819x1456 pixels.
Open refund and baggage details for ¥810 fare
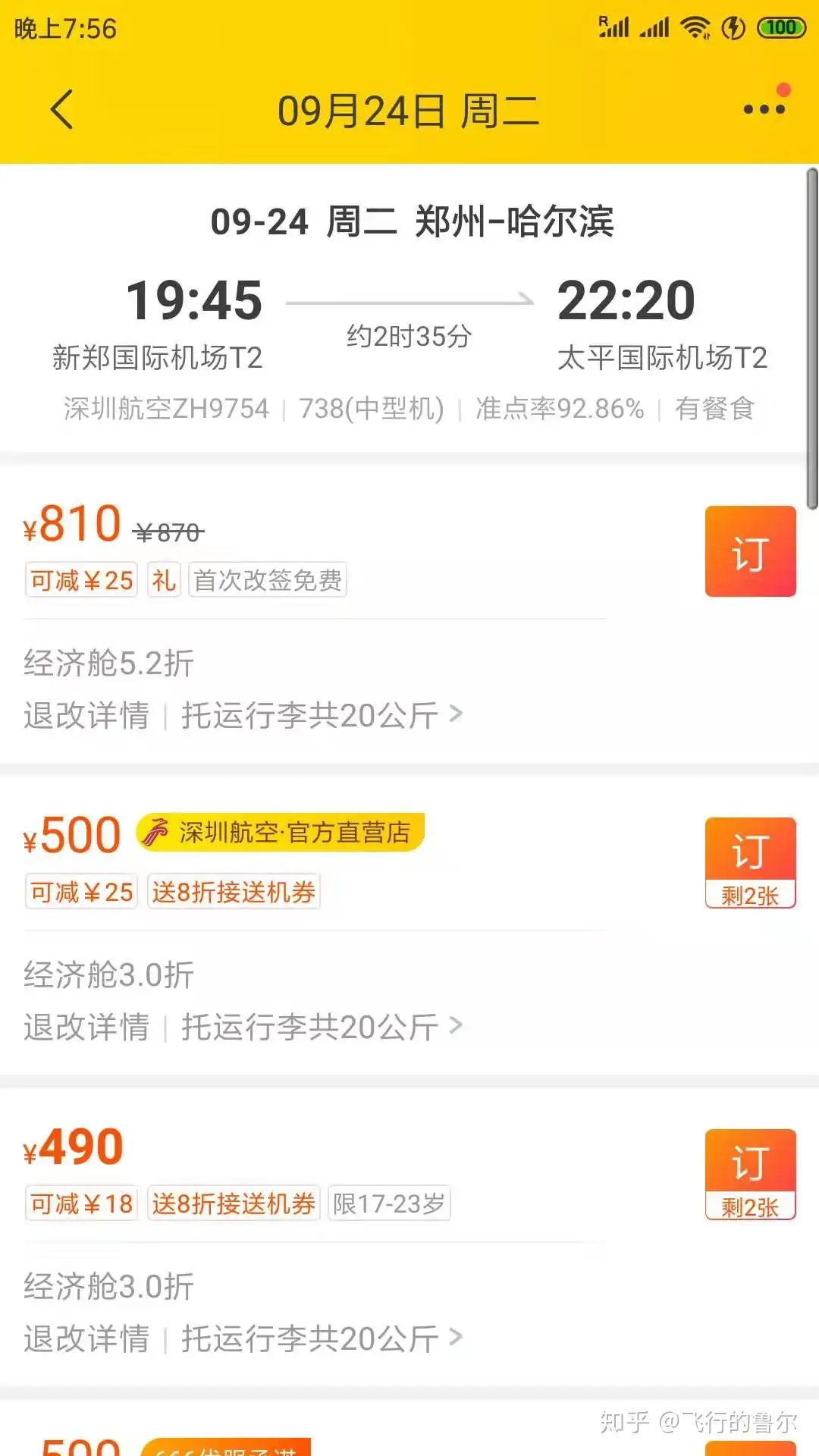tap(243, 715)
